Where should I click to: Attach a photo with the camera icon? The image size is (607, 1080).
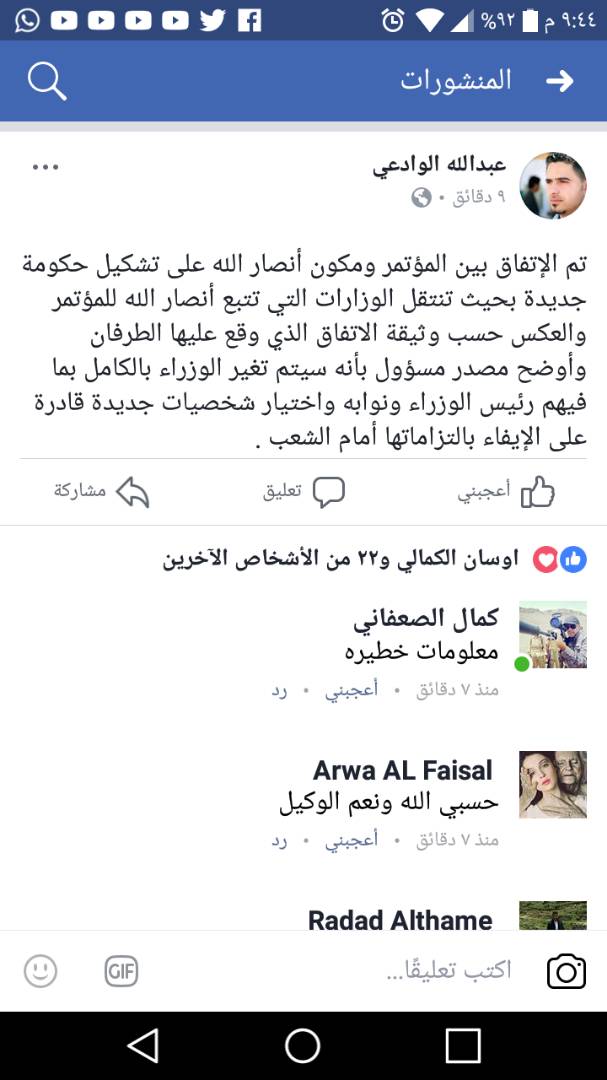[566, 972]
